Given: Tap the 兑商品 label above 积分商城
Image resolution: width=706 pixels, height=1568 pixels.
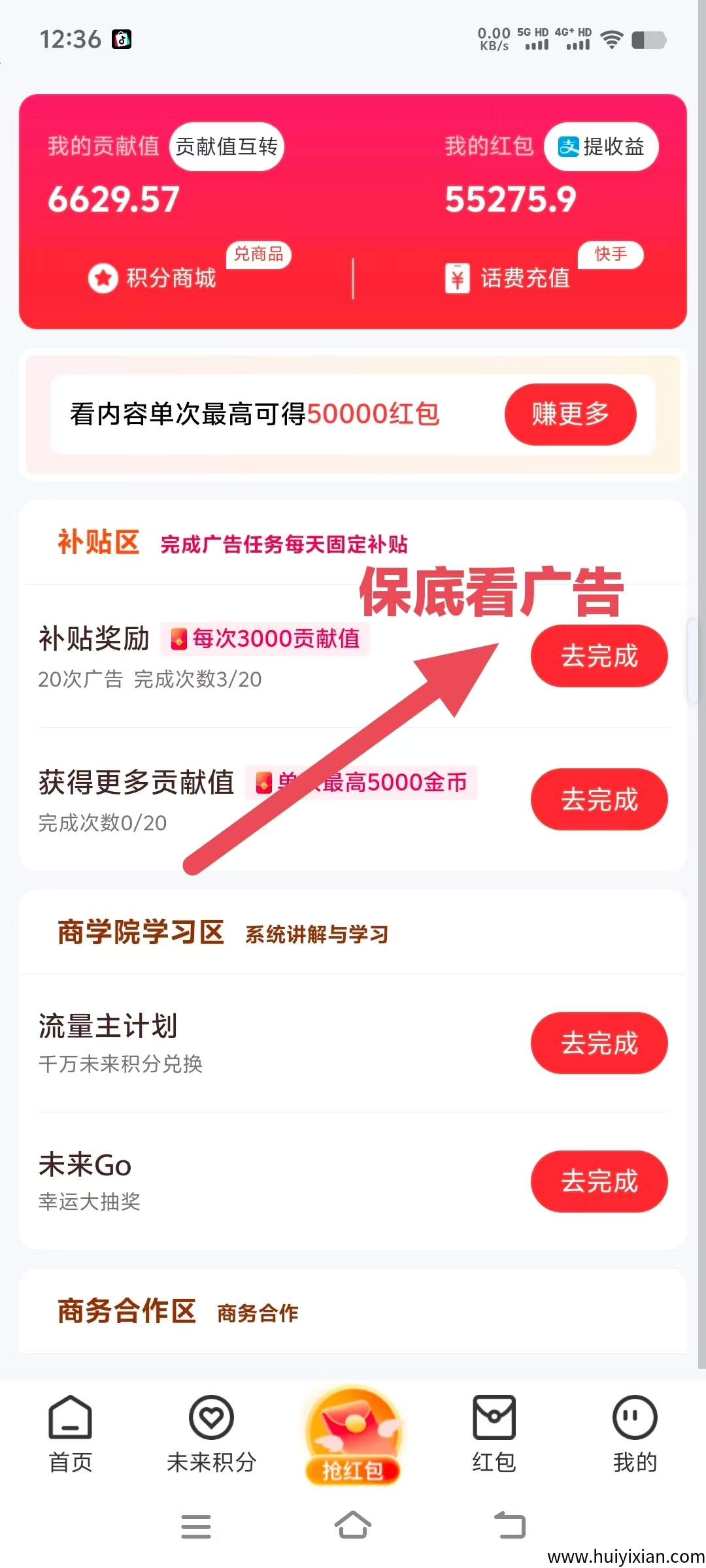Looking at the screenshot, I should coord(258,255).
